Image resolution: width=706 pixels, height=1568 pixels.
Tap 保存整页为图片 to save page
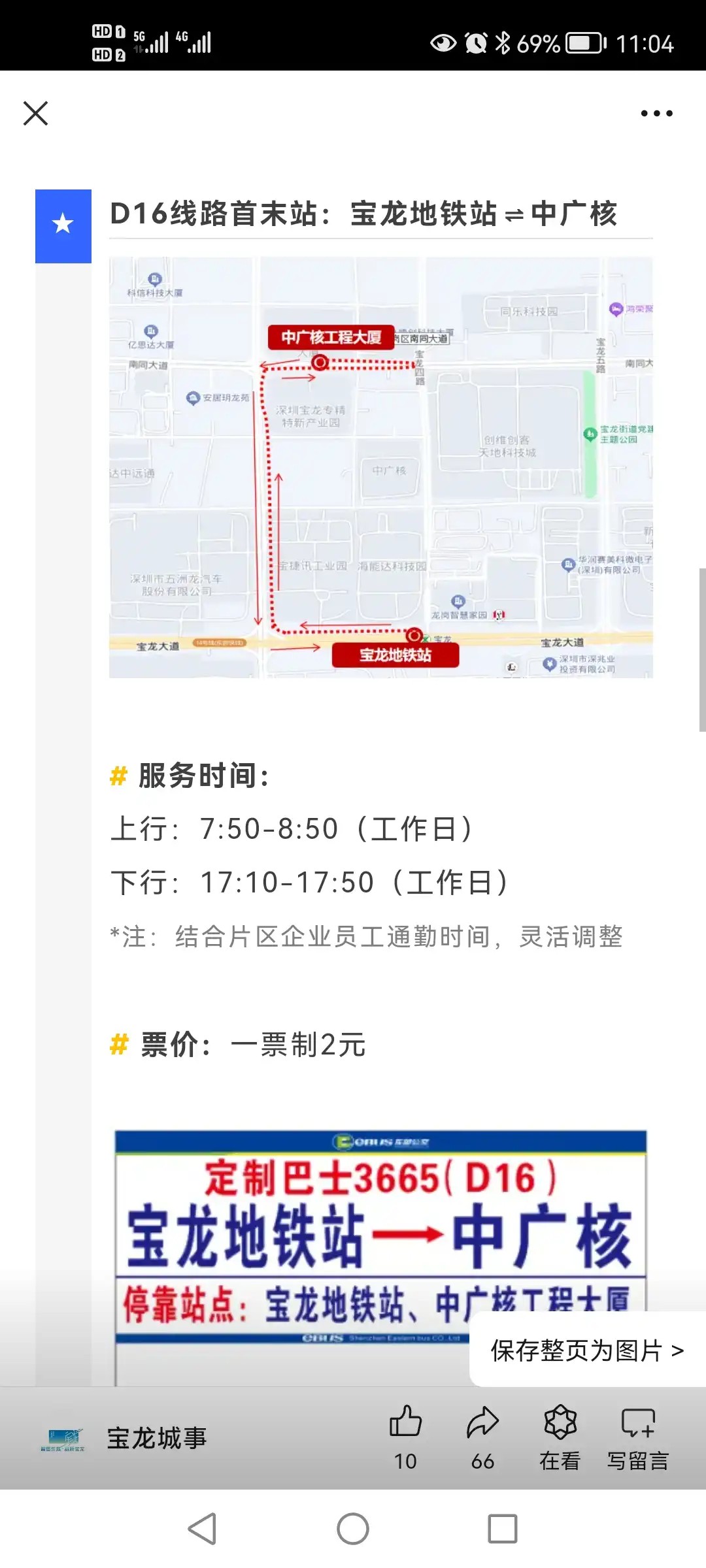pos(587,1350)
